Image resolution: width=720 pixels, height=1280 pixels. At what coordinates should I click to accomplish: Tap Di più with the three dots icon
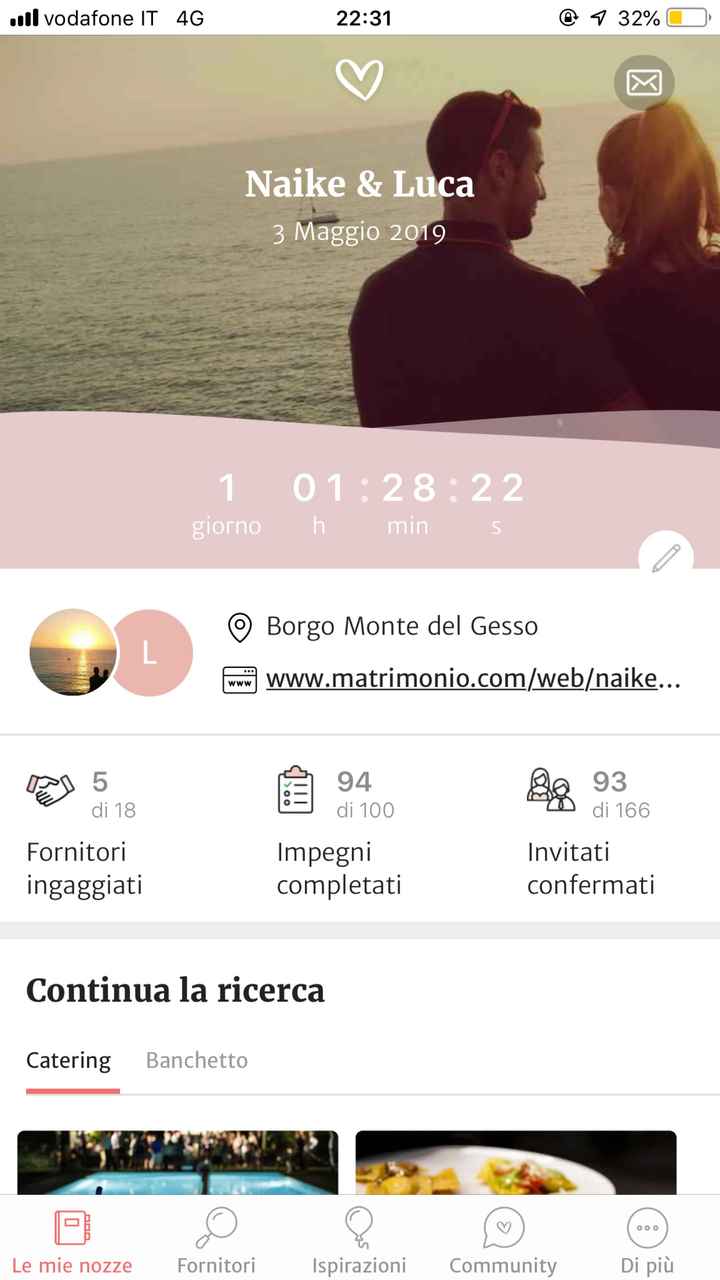647,1240
